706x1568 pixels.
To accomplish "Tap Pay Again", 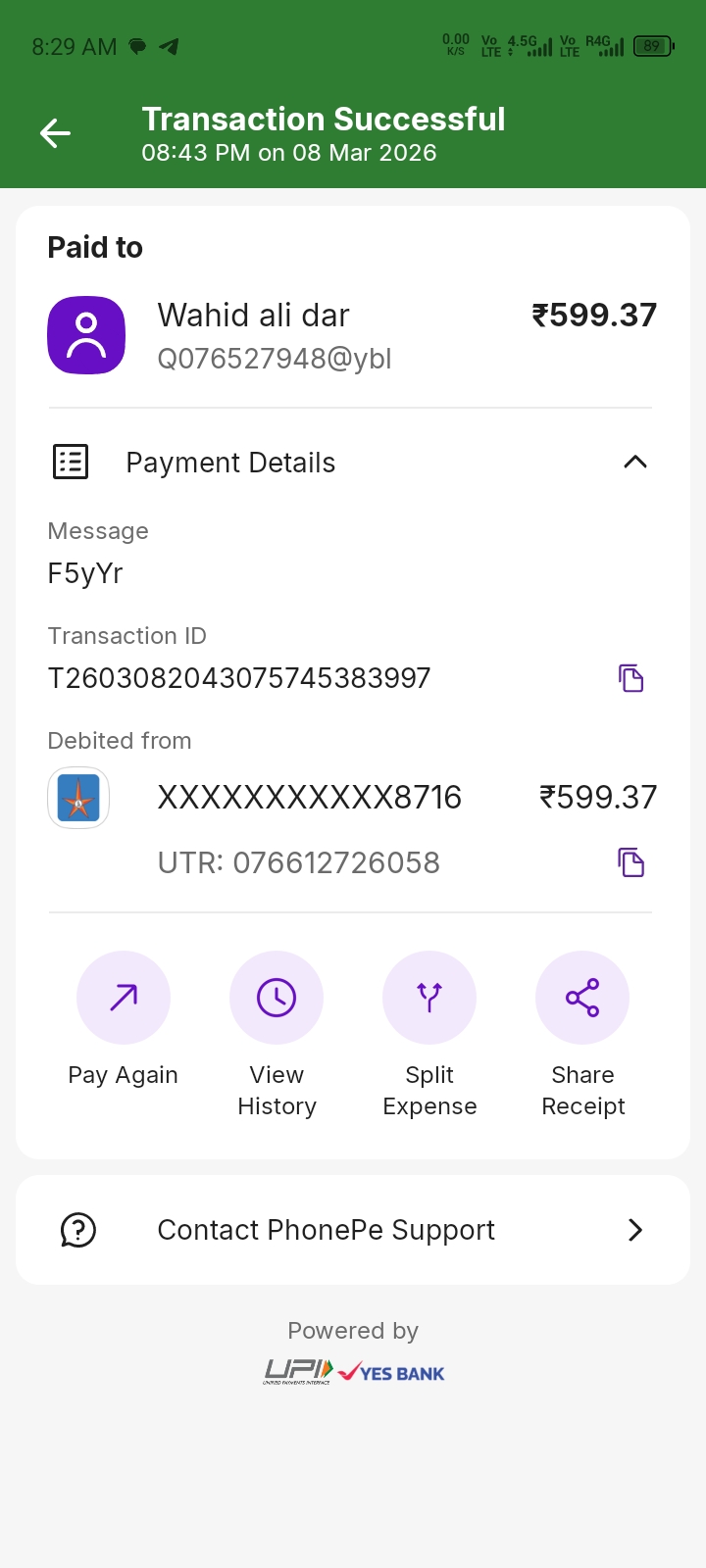I will (124, 998).
